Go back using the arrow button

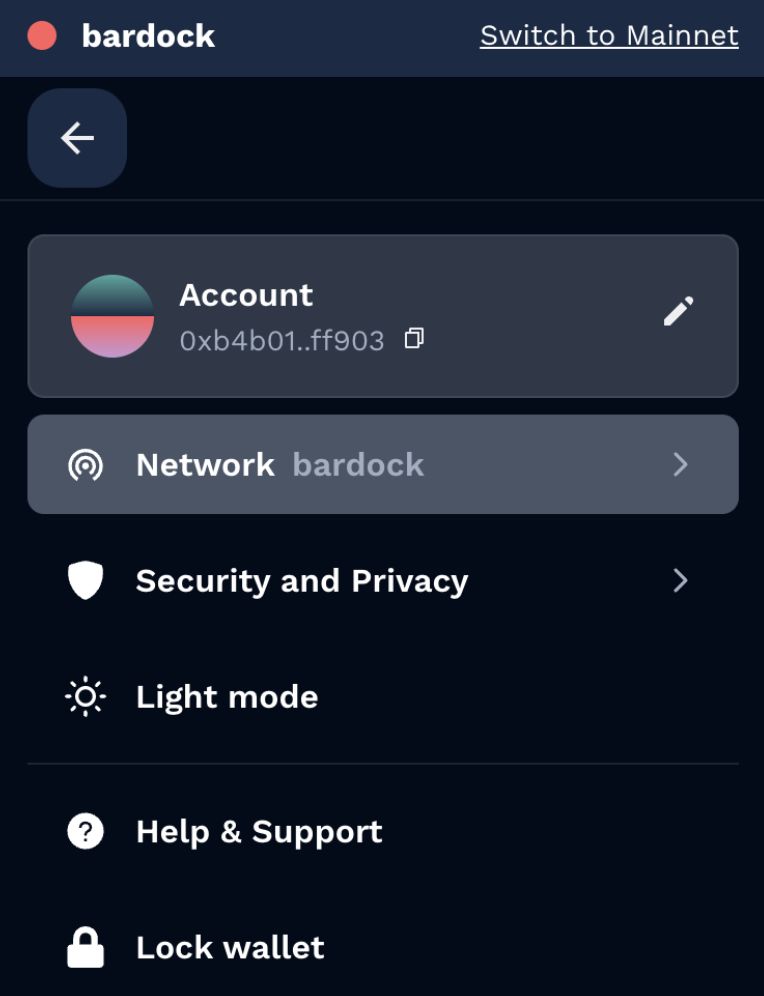77,138
